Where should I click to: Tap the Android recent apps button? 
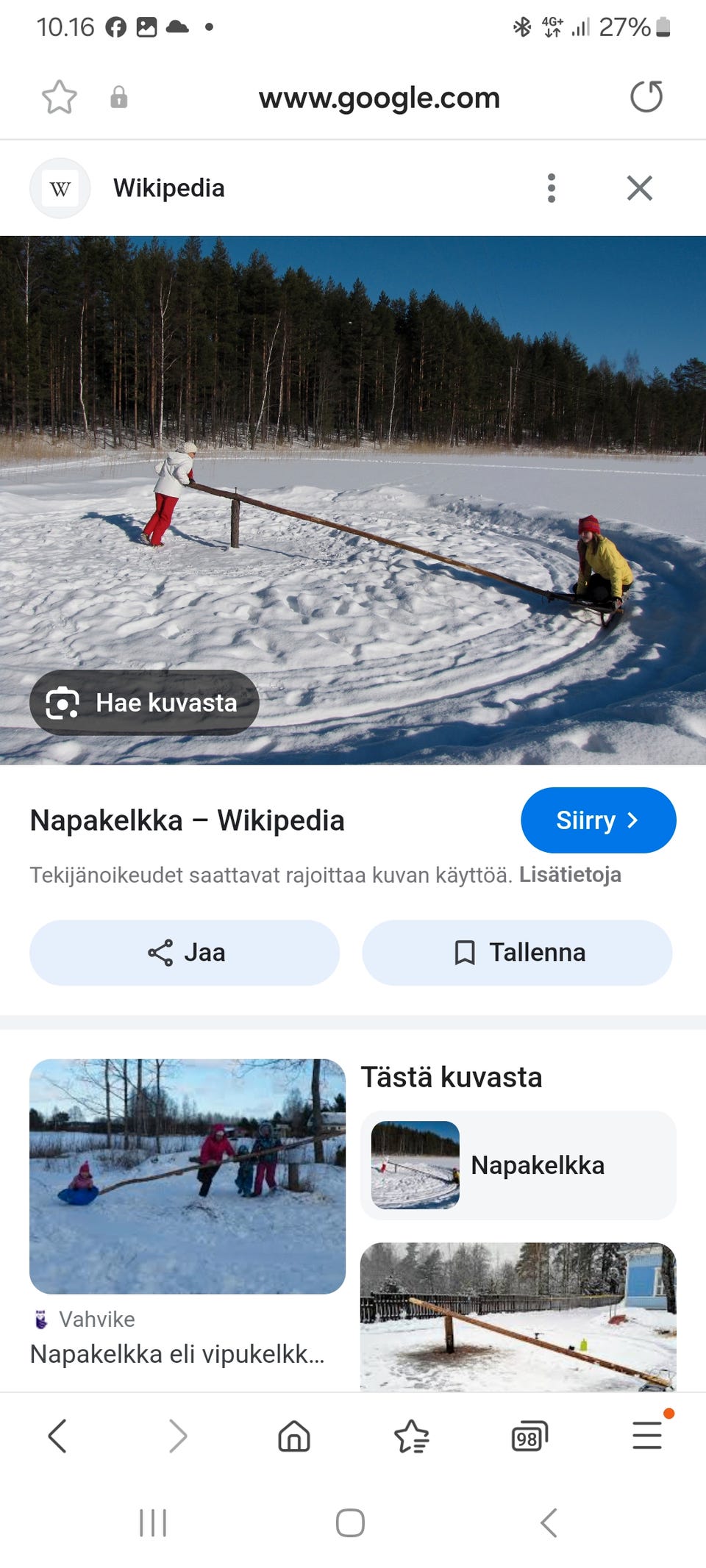click(x=151, y=1523)
